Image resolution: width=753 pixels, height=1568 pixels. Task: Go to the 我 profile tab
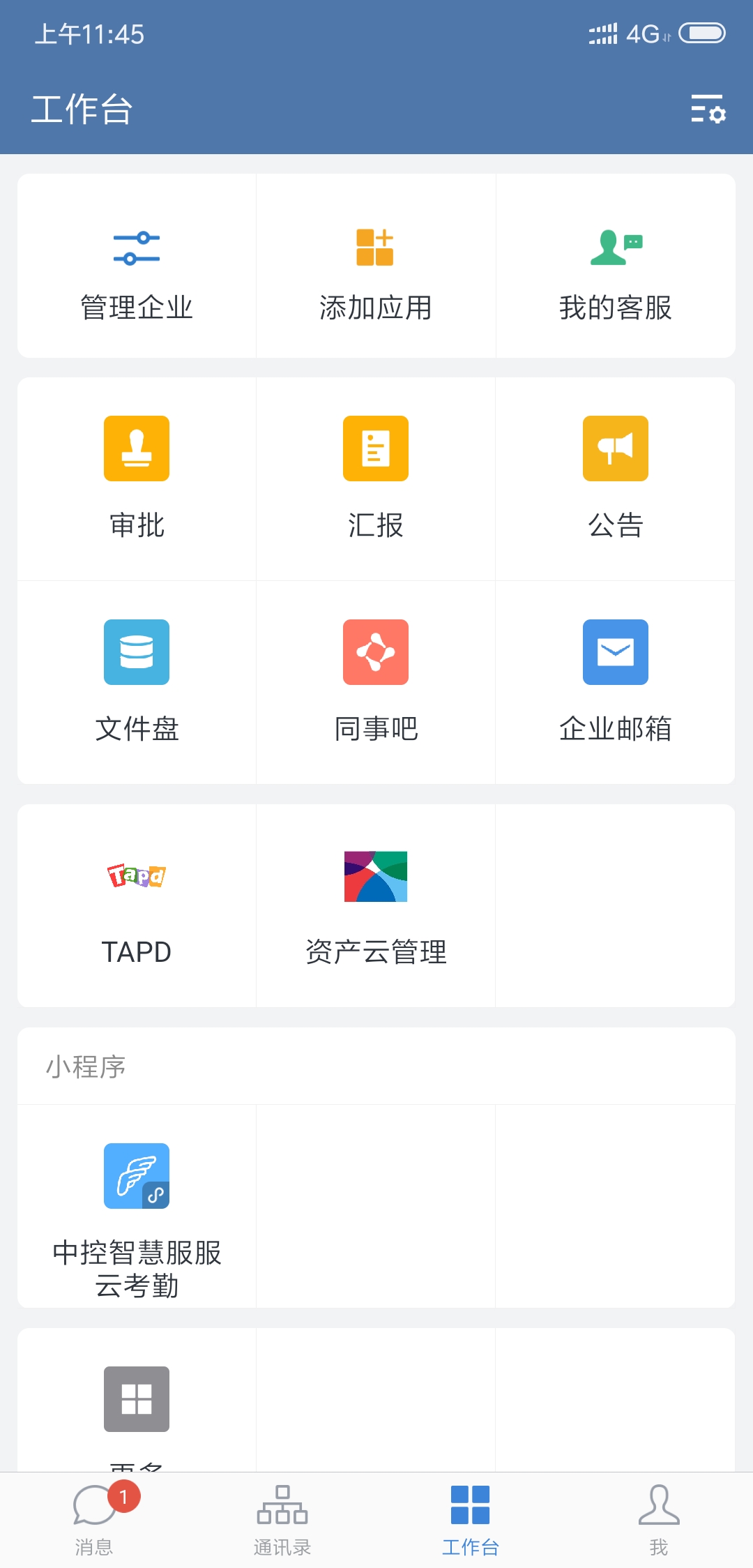(x=659, y=1521)
